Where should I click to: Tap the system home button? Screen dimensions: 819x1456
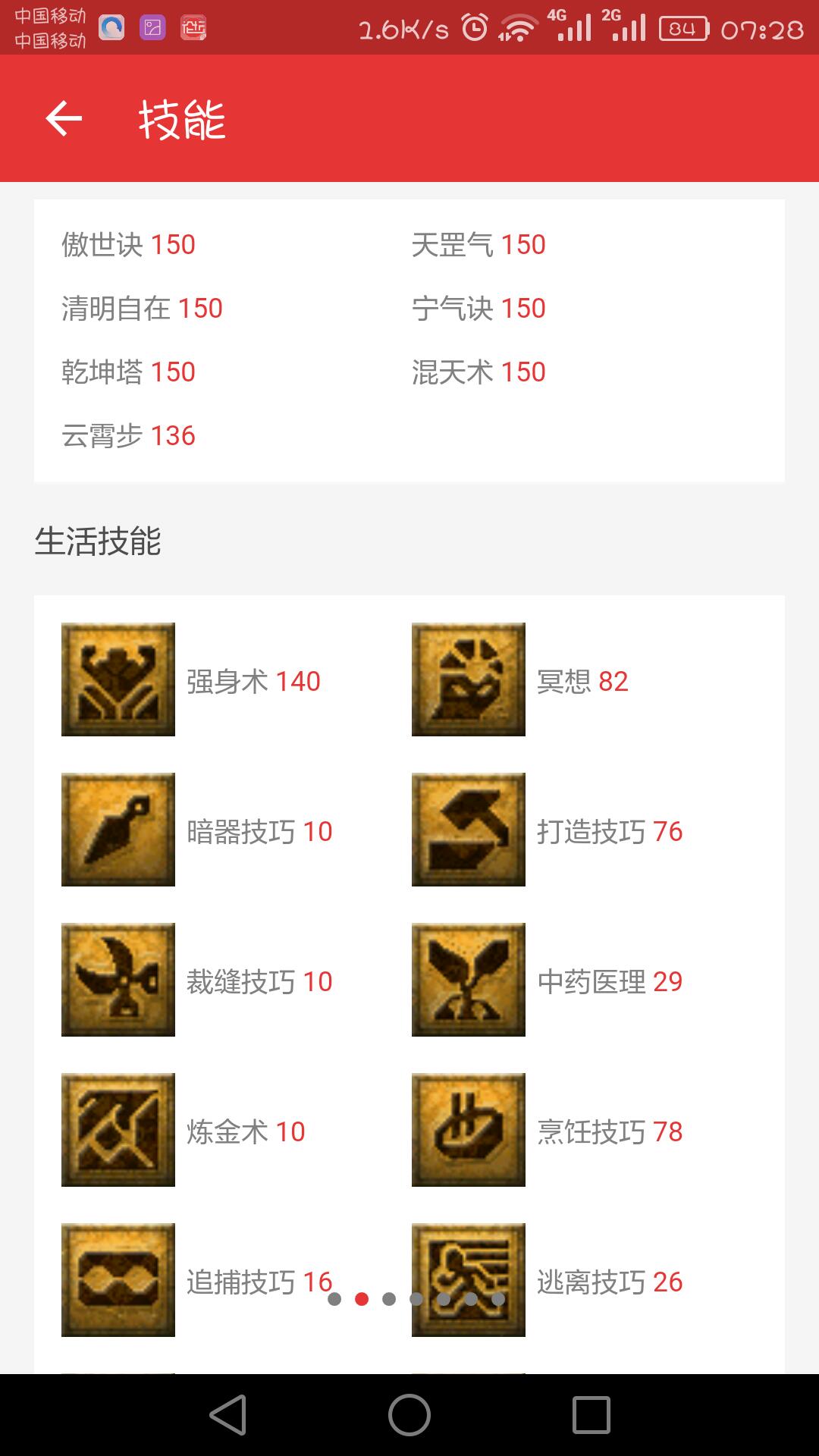[409, 1415]
